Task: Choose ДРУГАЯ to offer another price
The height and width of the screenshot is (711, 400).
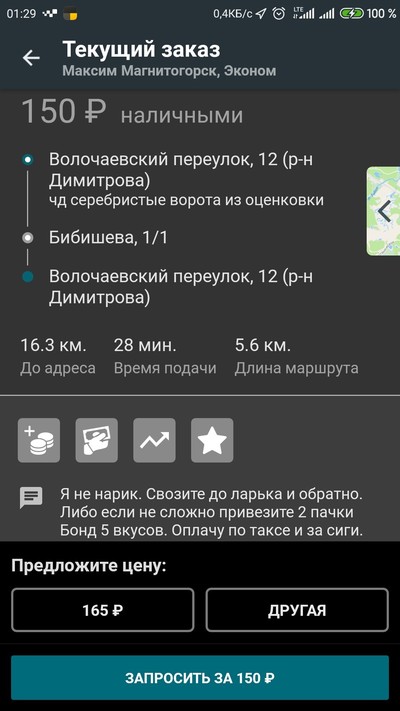Action: click(297, 610)
